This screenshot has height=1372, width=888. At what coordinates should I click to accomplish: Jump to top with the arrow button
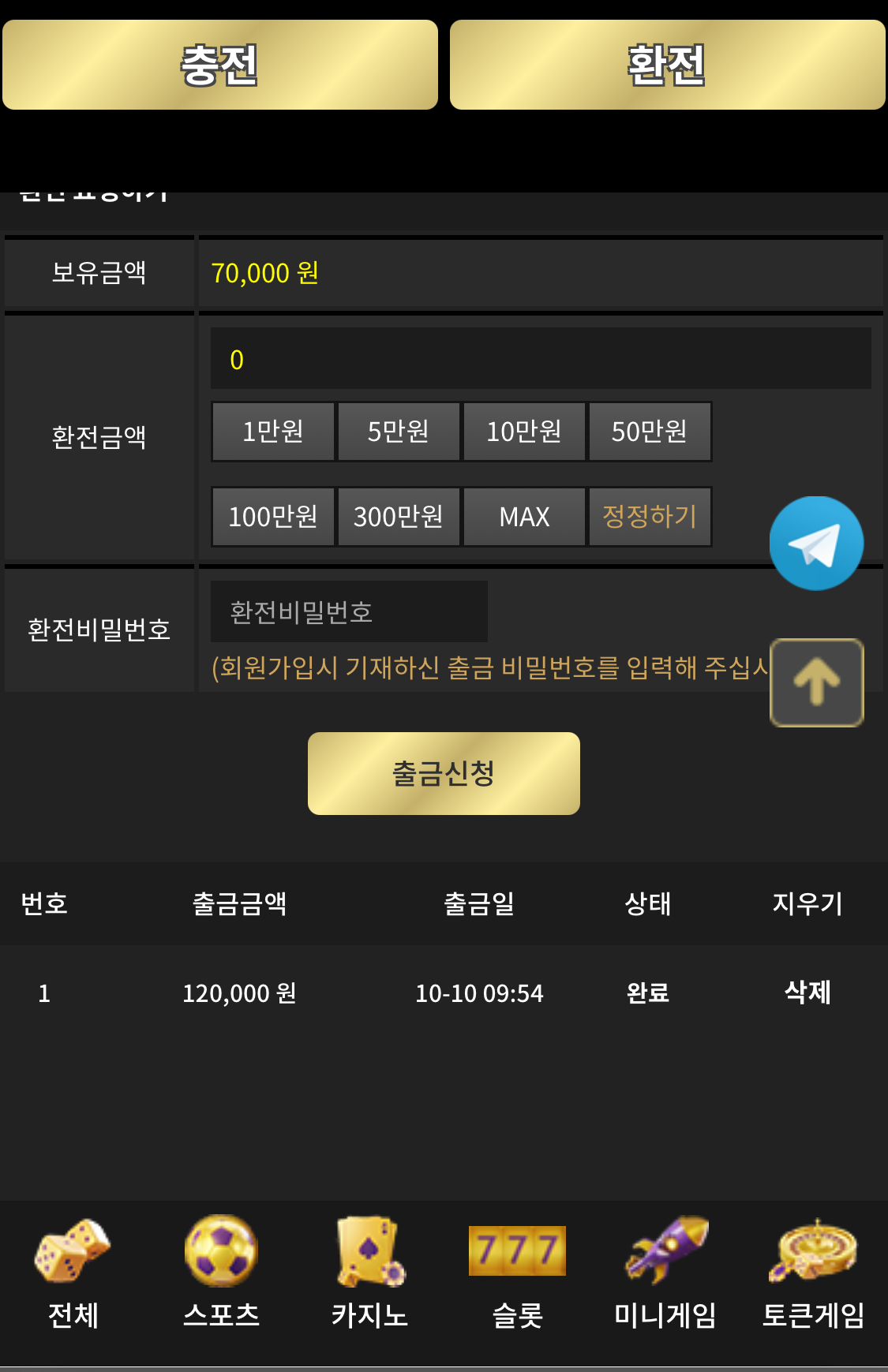point(816,682)
